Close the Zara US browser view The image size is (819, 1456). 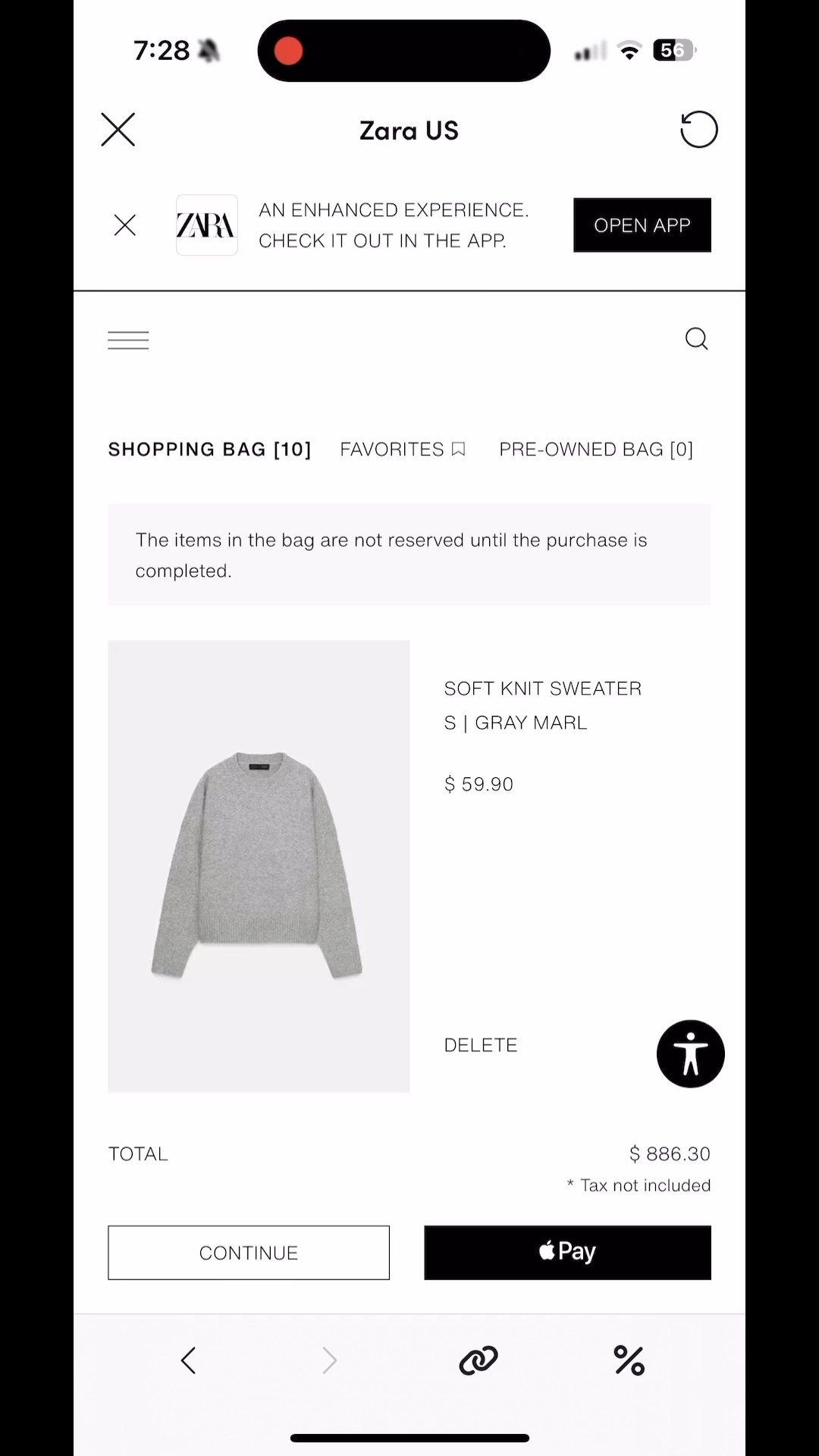(118, 130)
